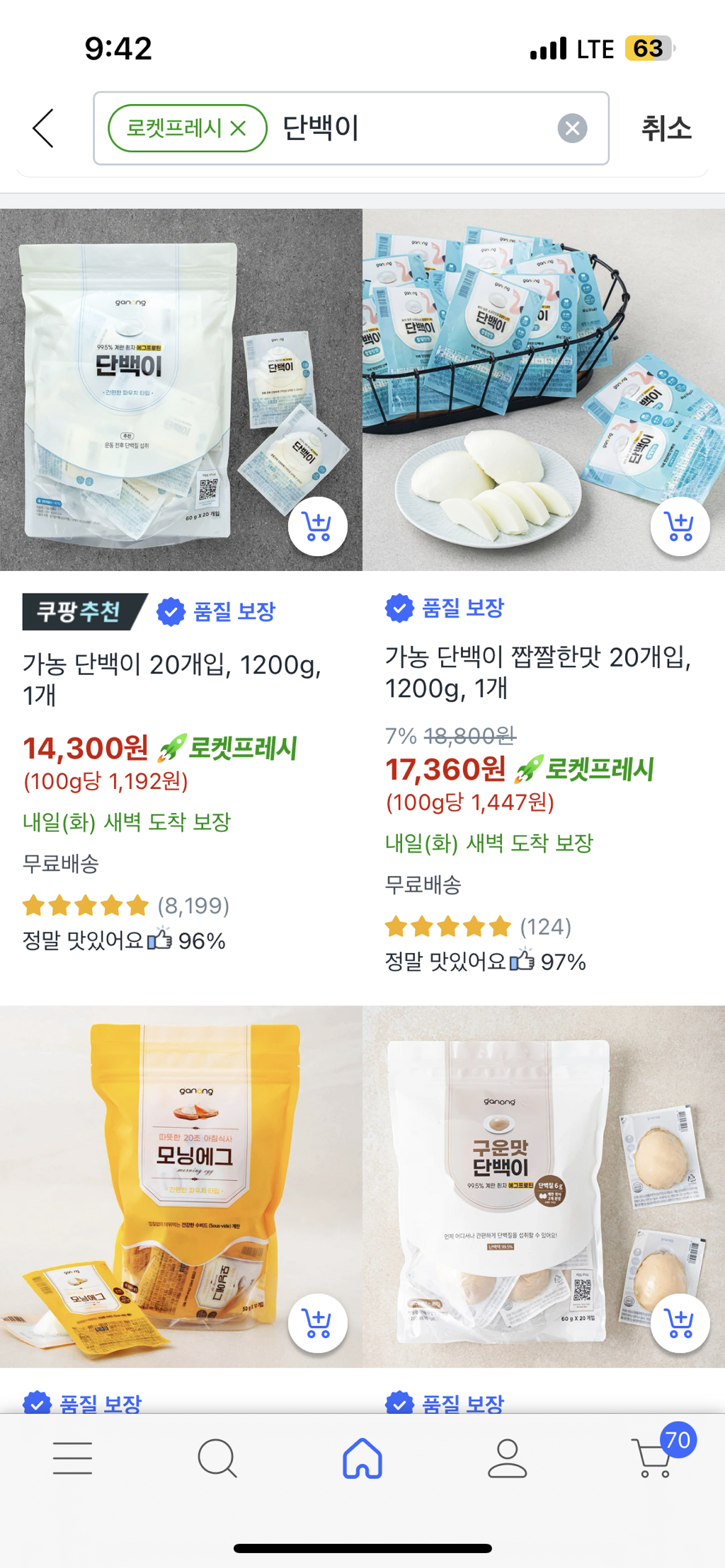
Task: Open the cart showing 70 items
Action: 652,1458
